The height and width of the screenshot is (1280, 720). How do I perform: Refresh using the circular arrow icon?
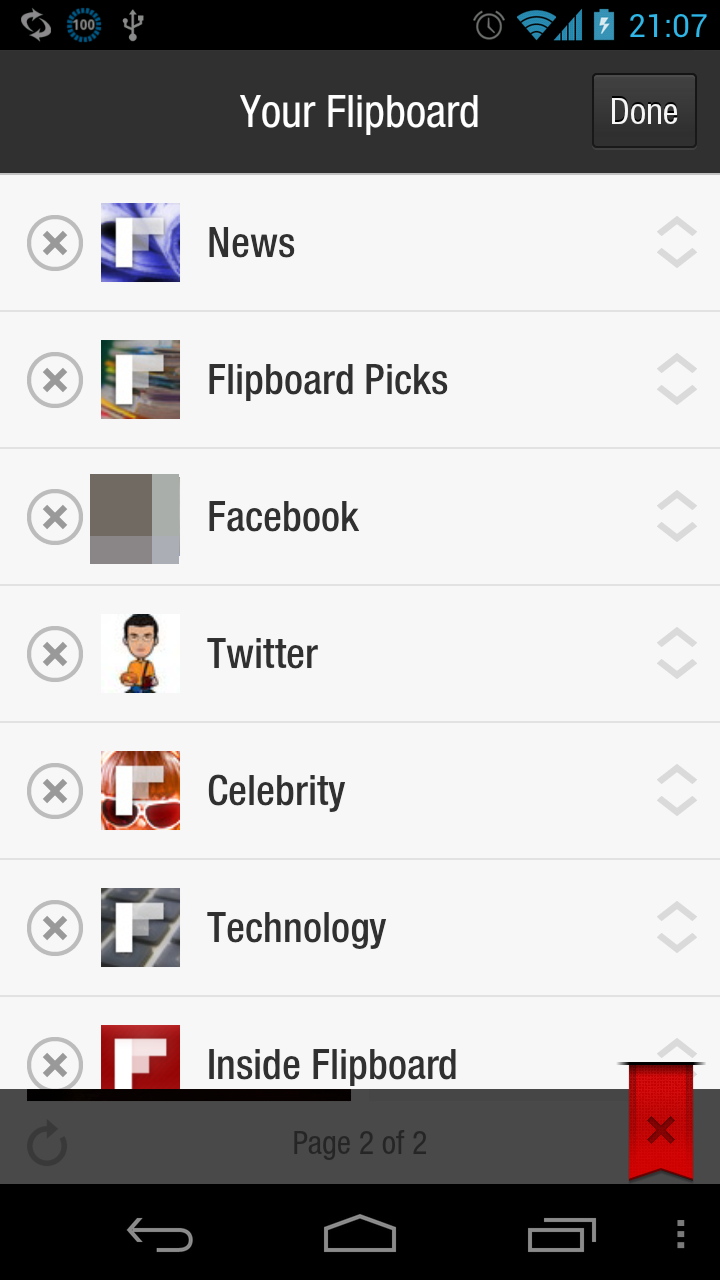[47, 1144]
